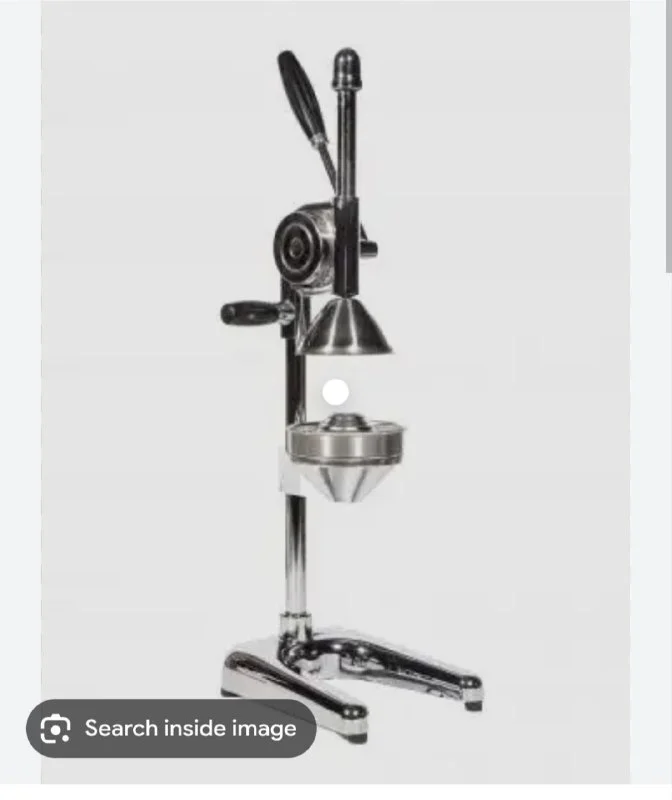Tap the Search inside image button
672x800 pixels.
pos(171,728)
